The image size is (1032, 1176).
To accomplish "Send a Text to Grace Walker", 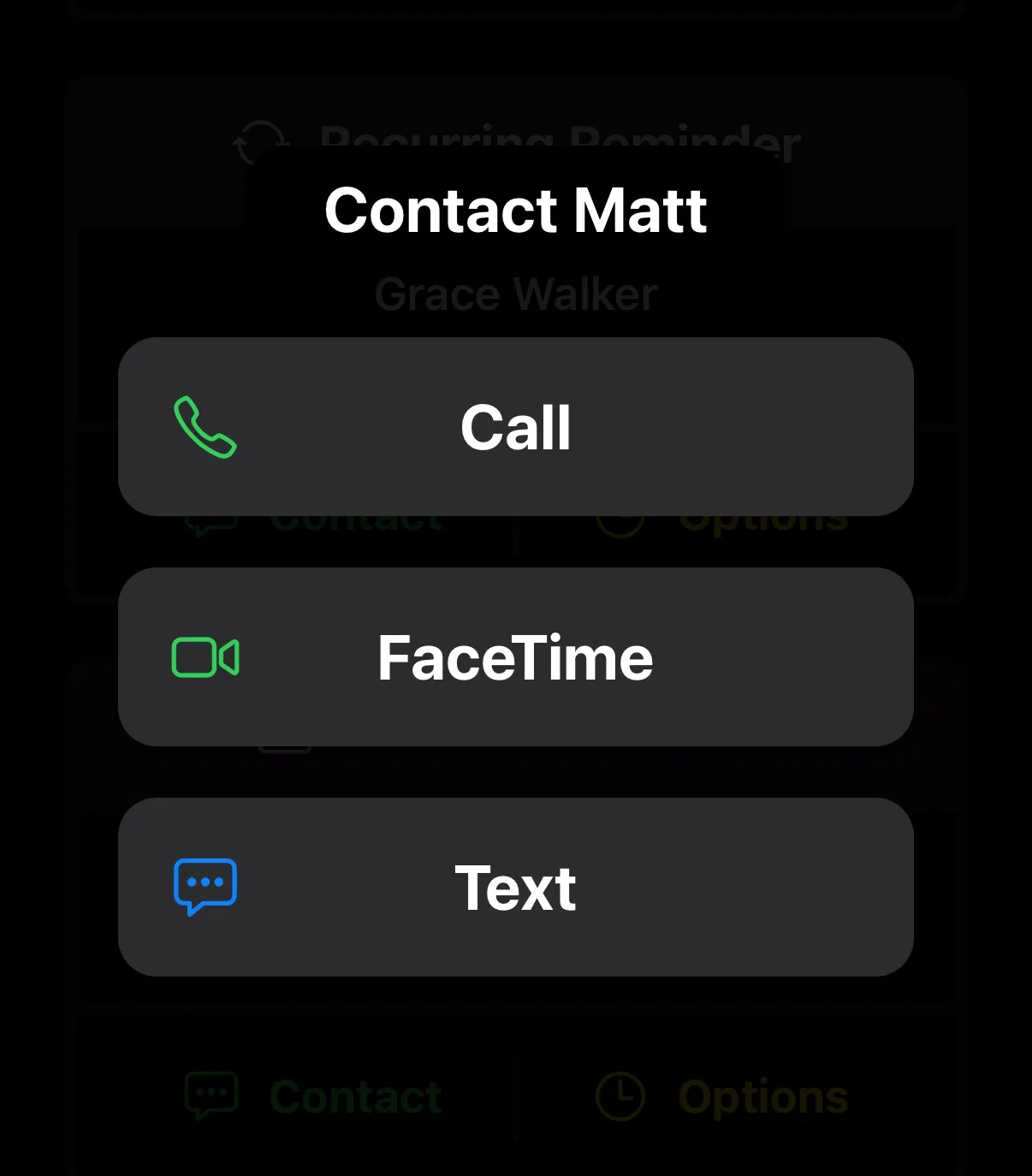I will (x=516, y=887).
